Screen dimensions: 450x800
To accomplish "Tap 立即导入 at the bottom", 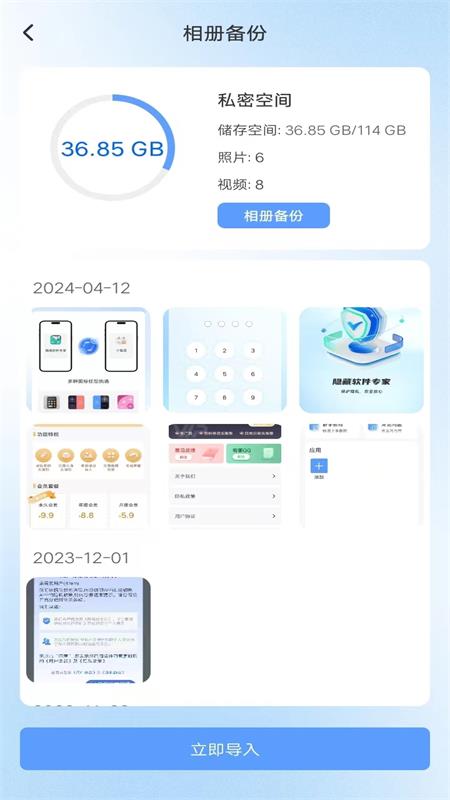I will click(225, 749).
